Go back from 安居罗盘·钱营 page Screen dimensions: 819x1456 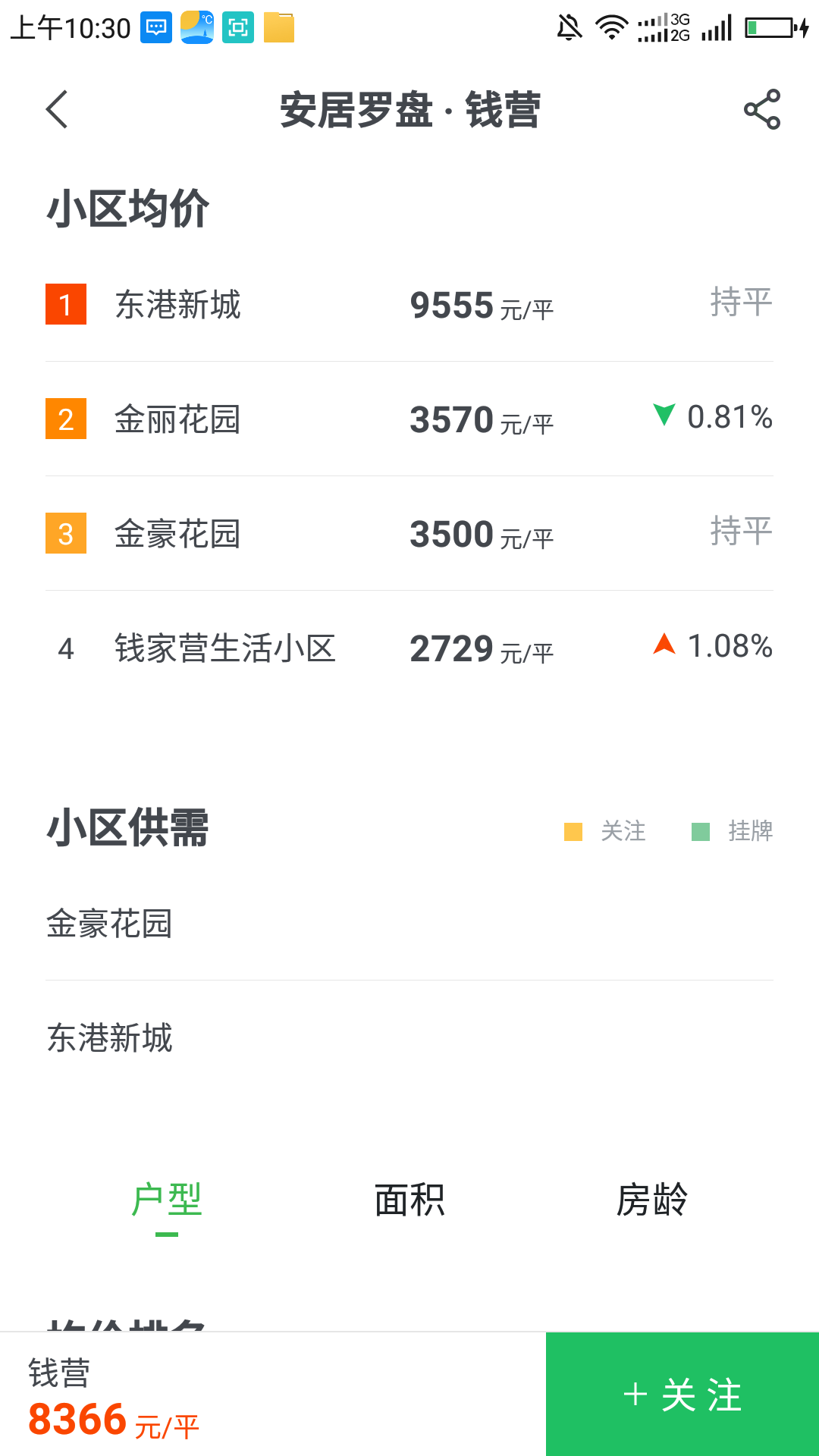tap(58, 110)
